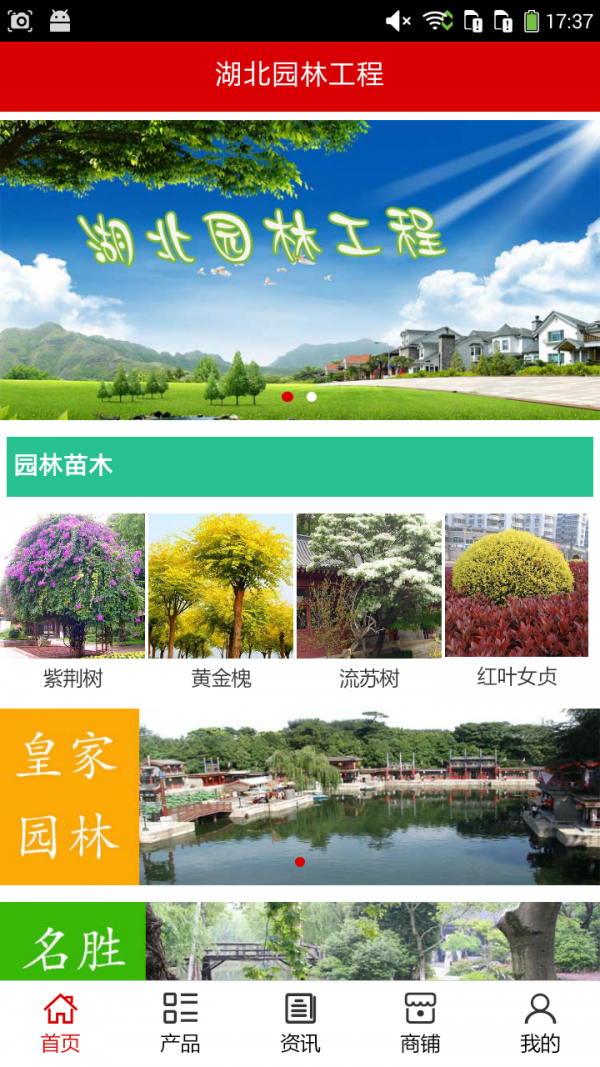
Task: Open the 商铺 tab
Action: [x=420, y=1022]
